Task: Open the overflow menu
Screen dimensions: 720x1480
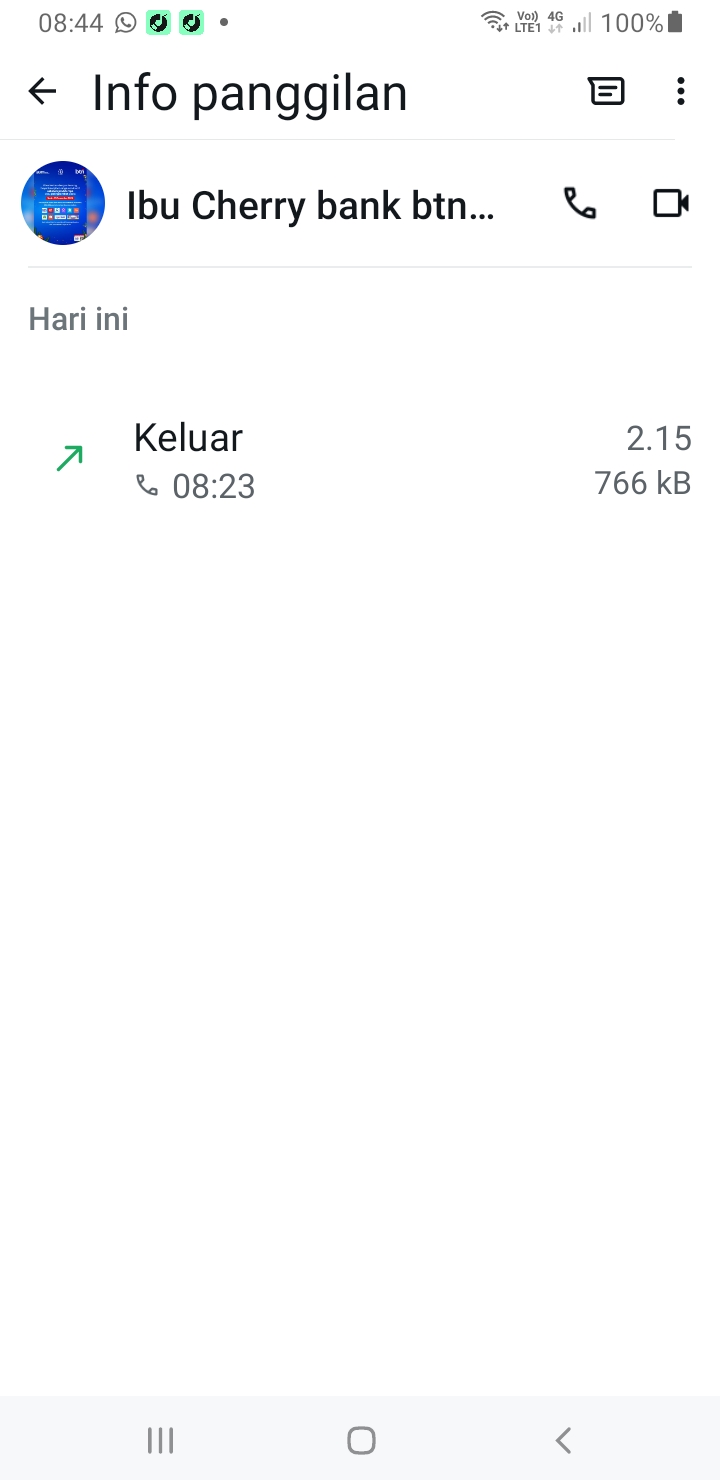Action: coord(680,92)
